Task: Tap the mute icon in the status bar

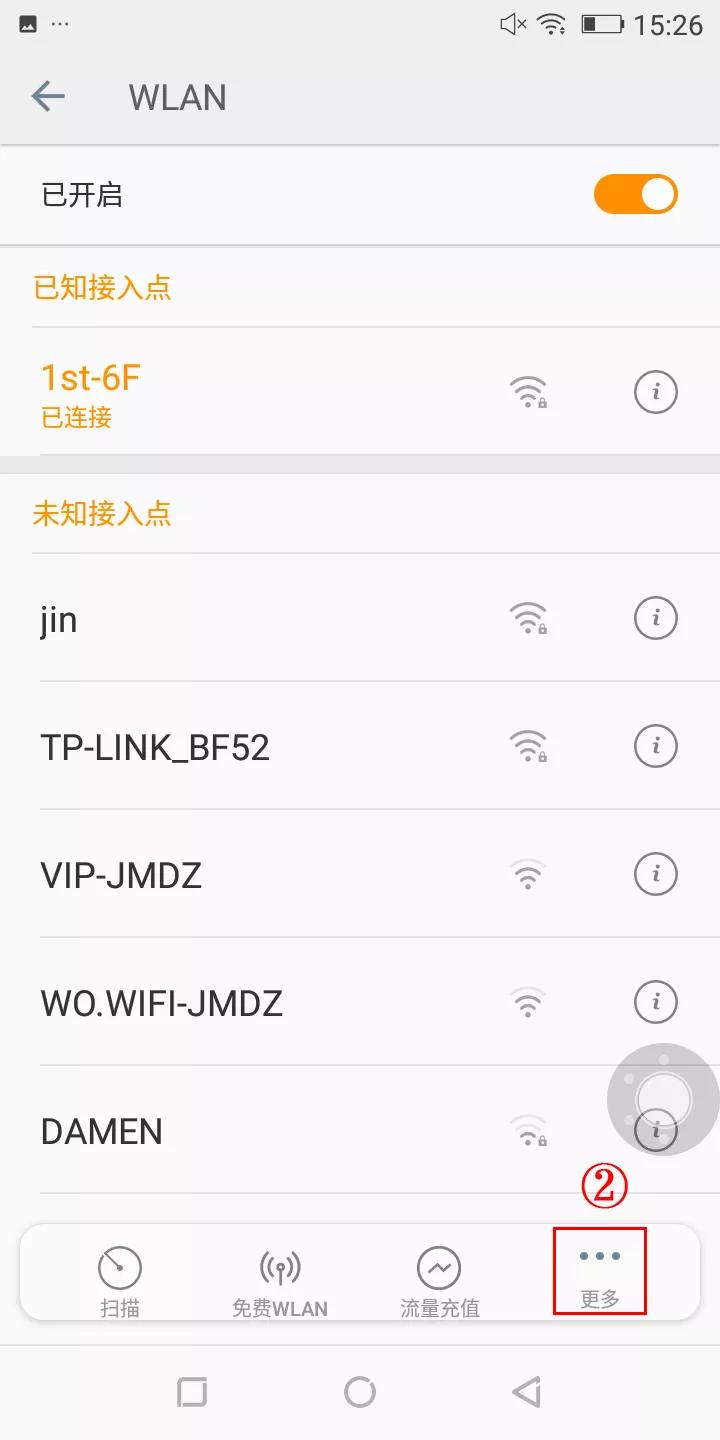Action: [511, 25]
